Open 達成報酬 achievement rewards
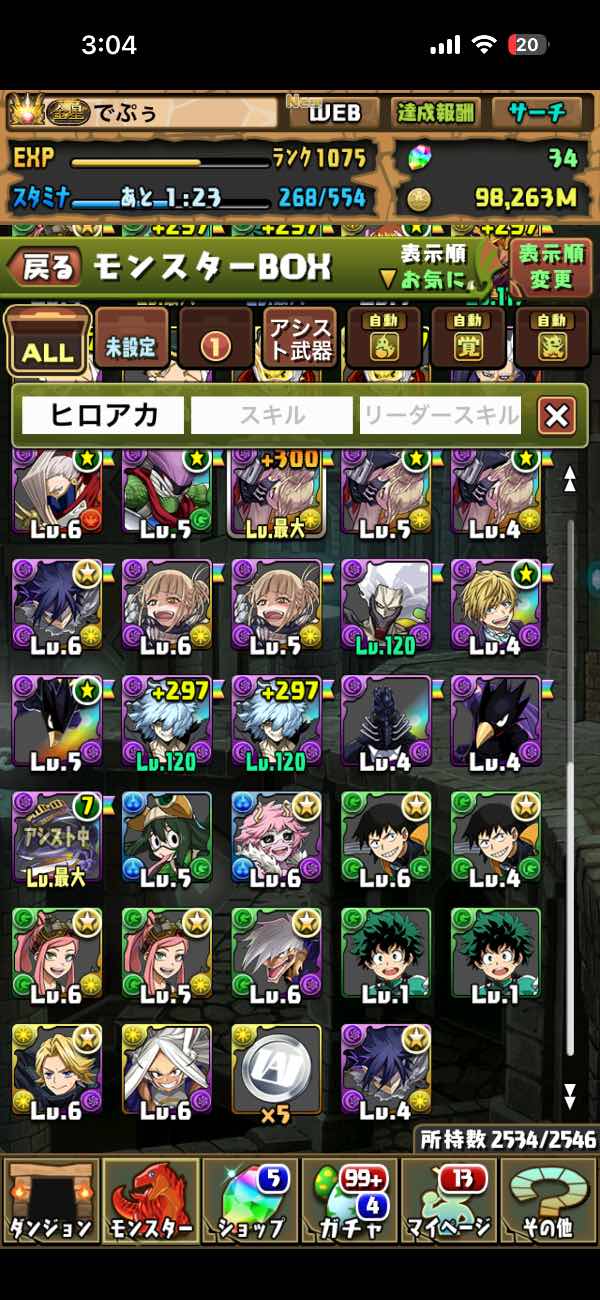This screenshot has height=1300, width=600. click(x=437, y=112)
